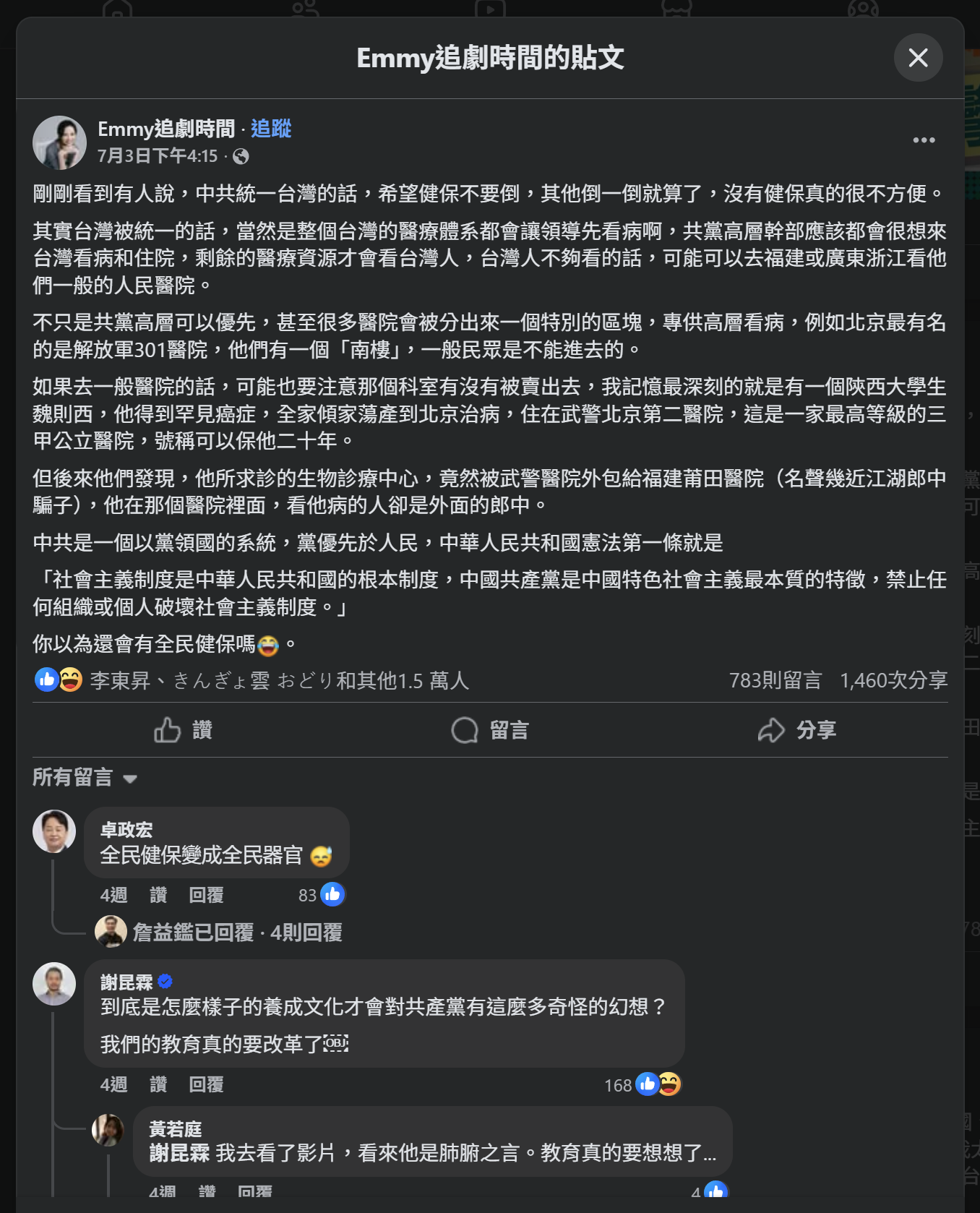980x1213 pixels.
Task: Follow Emmy追劇時間 via 追蹤 link
Action: point(270,129)
